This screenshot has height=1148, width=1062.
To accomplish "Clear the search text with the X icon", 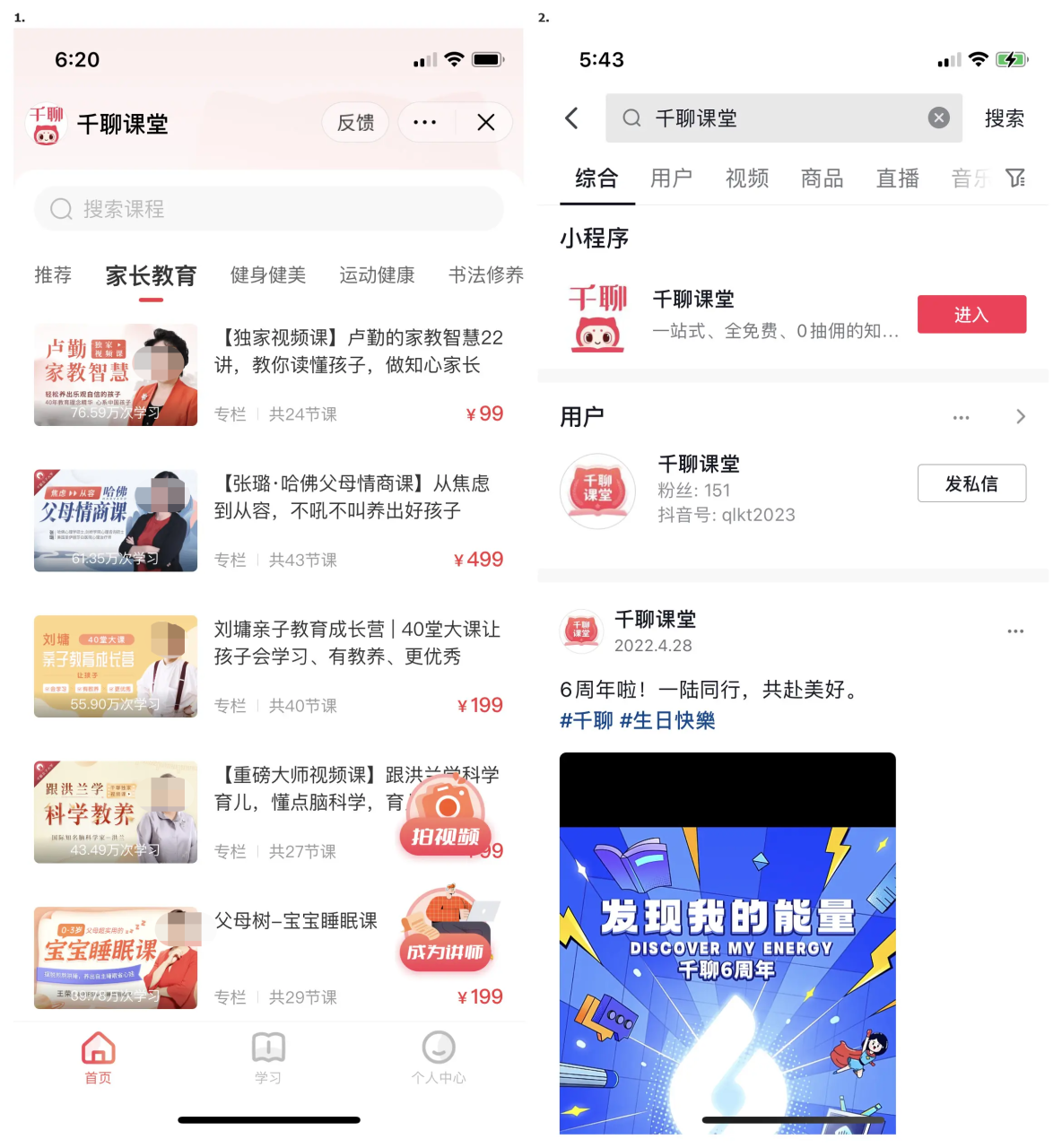I will [x=938, y=117].
